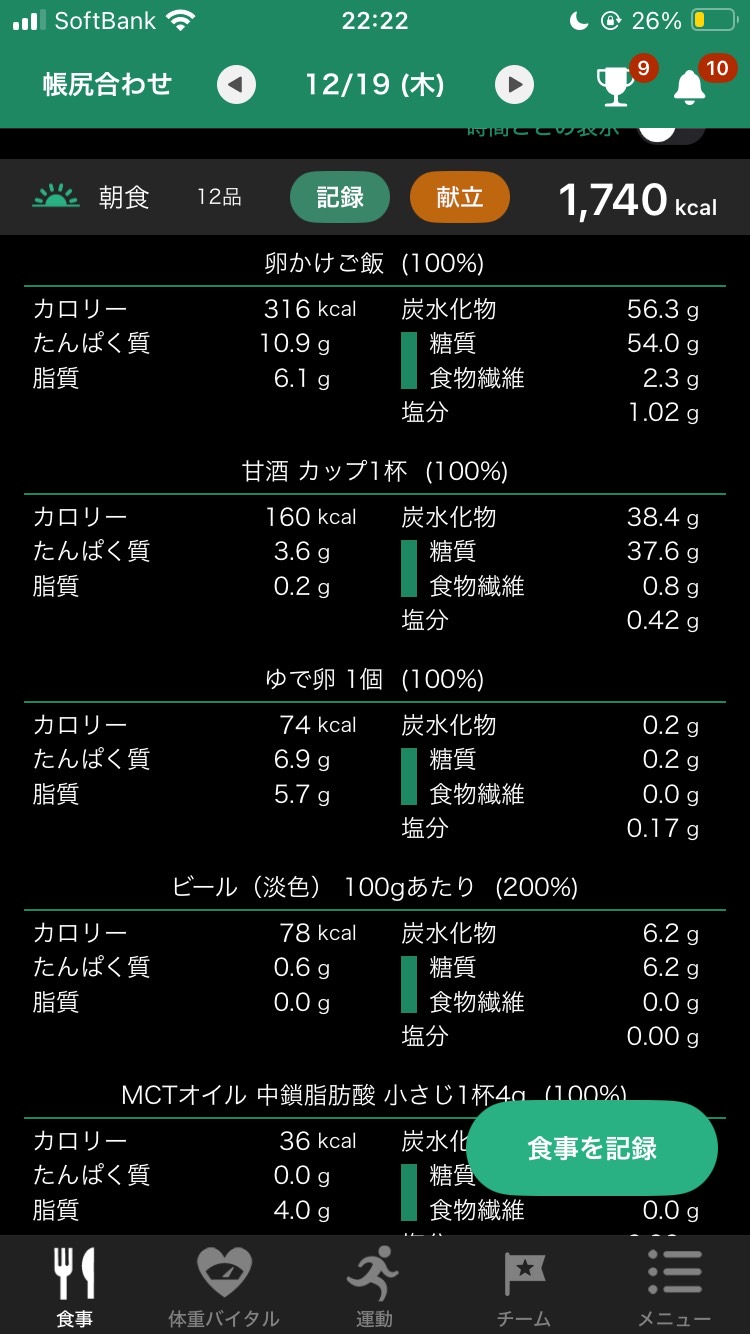Go to the next day arrow

point(515,85)
